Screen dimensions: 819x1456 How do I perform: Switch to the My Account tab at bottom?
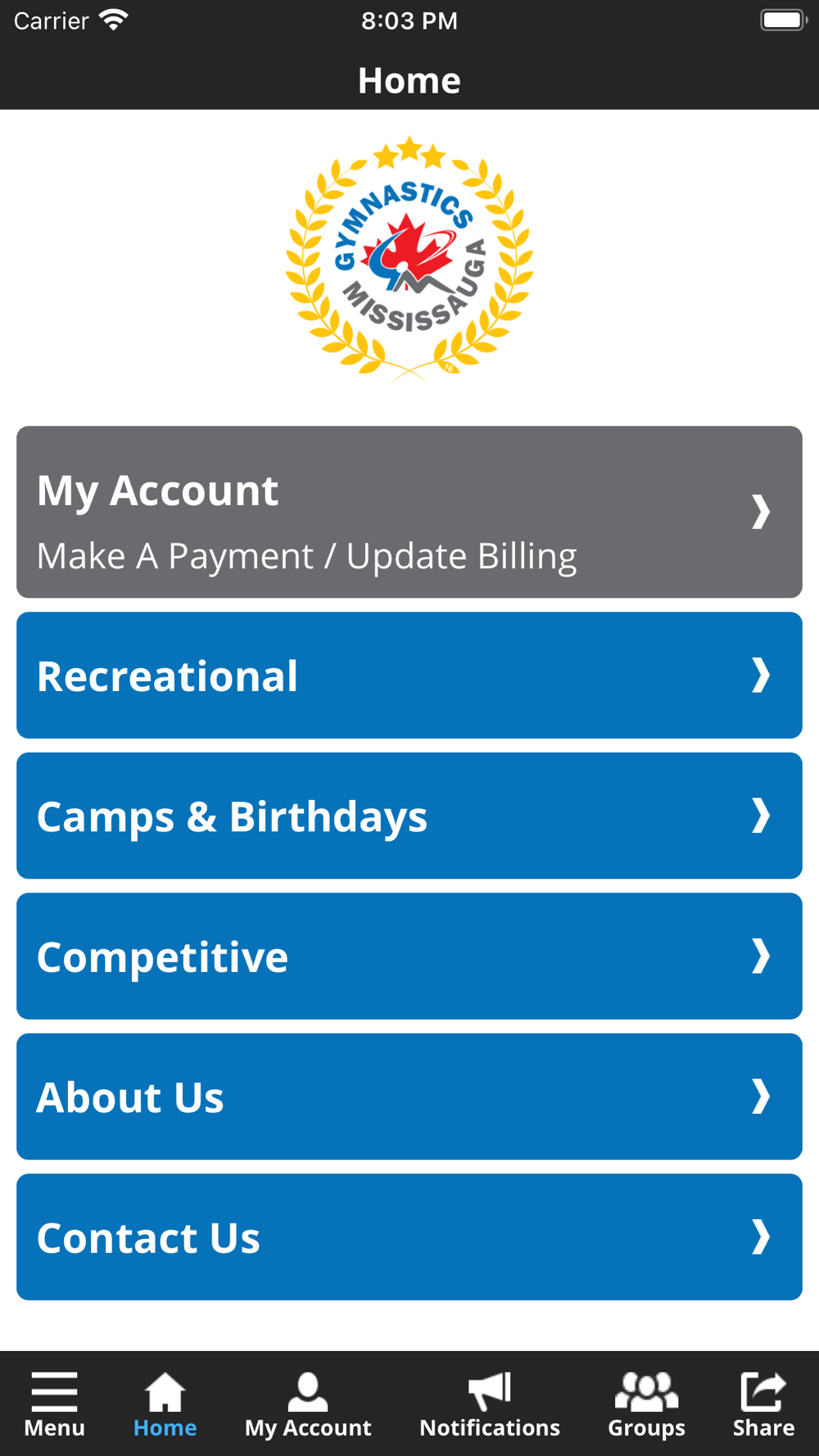308,1404
